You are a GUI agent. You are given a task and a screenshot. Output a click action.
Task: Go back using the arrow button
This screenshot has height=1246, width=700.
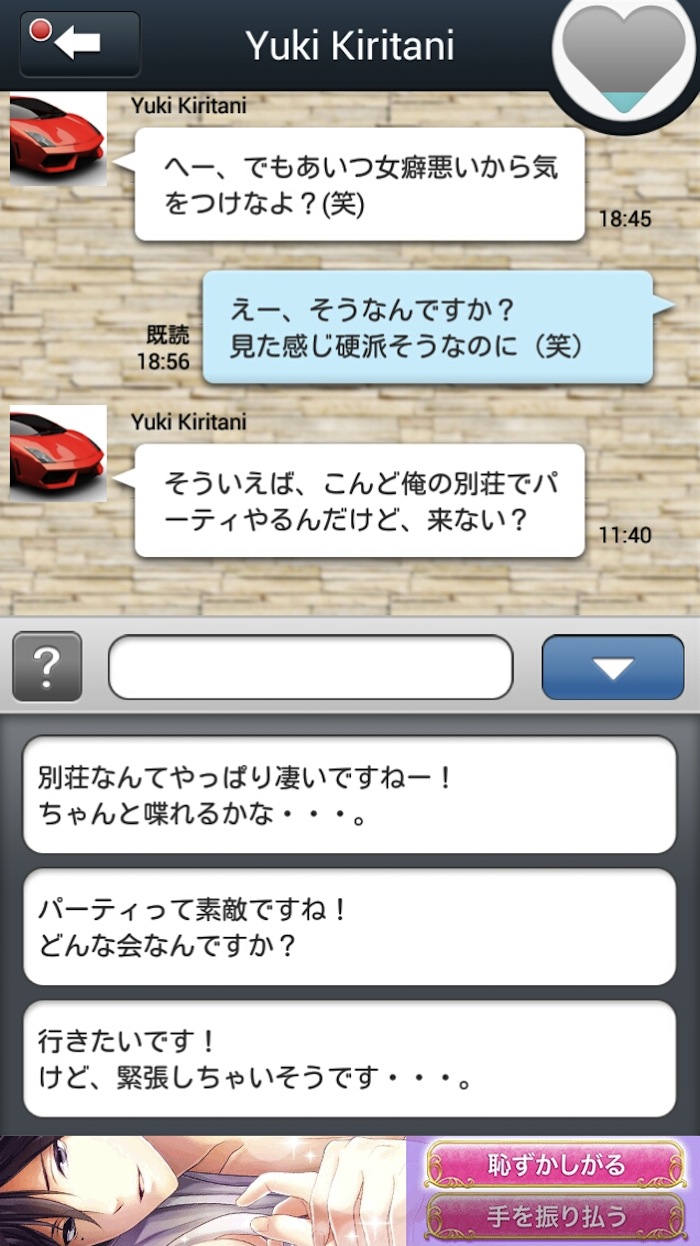[x=80, y=44]
